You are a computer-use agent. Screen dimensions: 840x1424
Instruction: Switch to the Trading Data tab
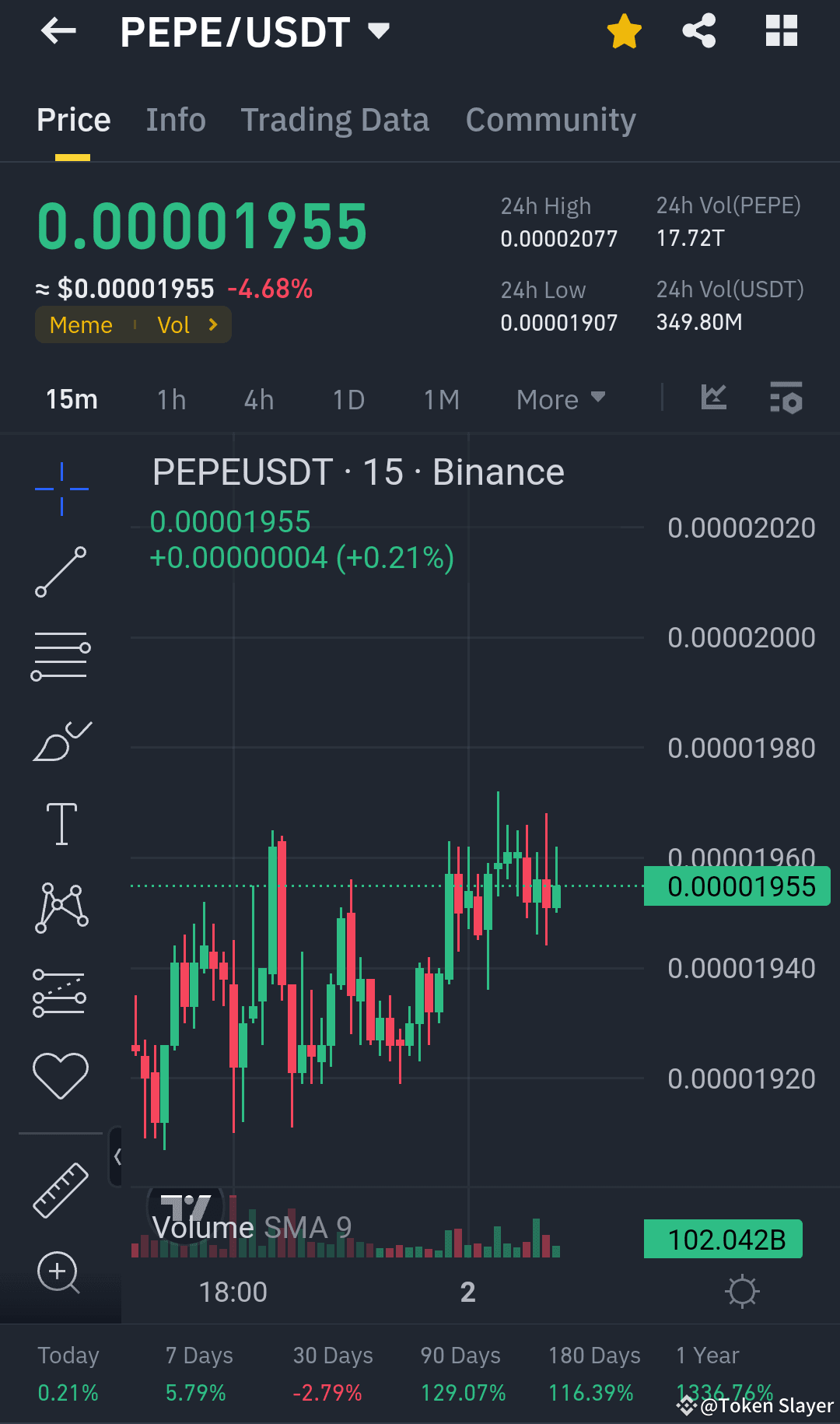(x=335, y=119)
